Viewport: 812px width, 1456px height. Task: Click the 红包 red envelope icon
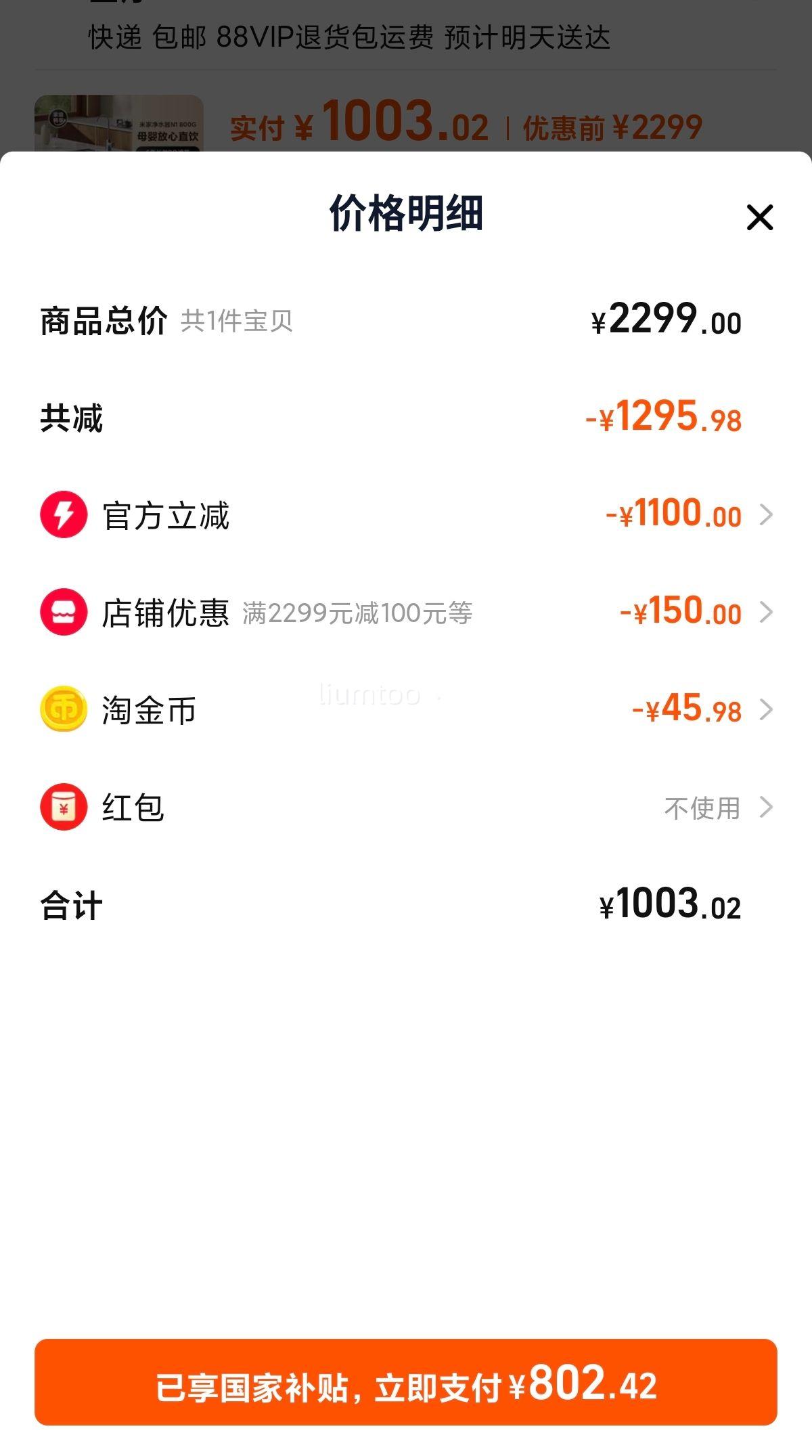tap(64, 807)
